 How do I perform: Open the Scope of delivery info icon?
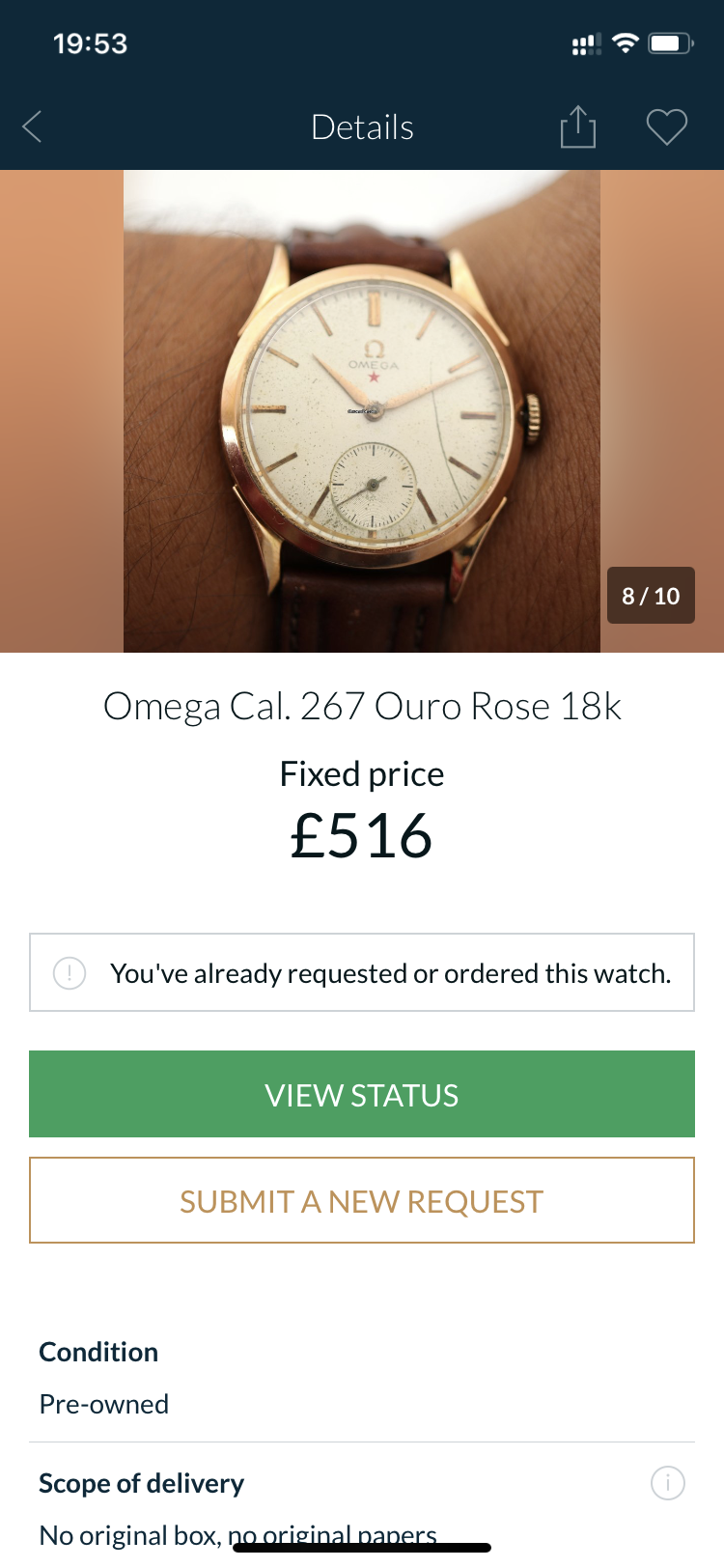coord(667,1482)
